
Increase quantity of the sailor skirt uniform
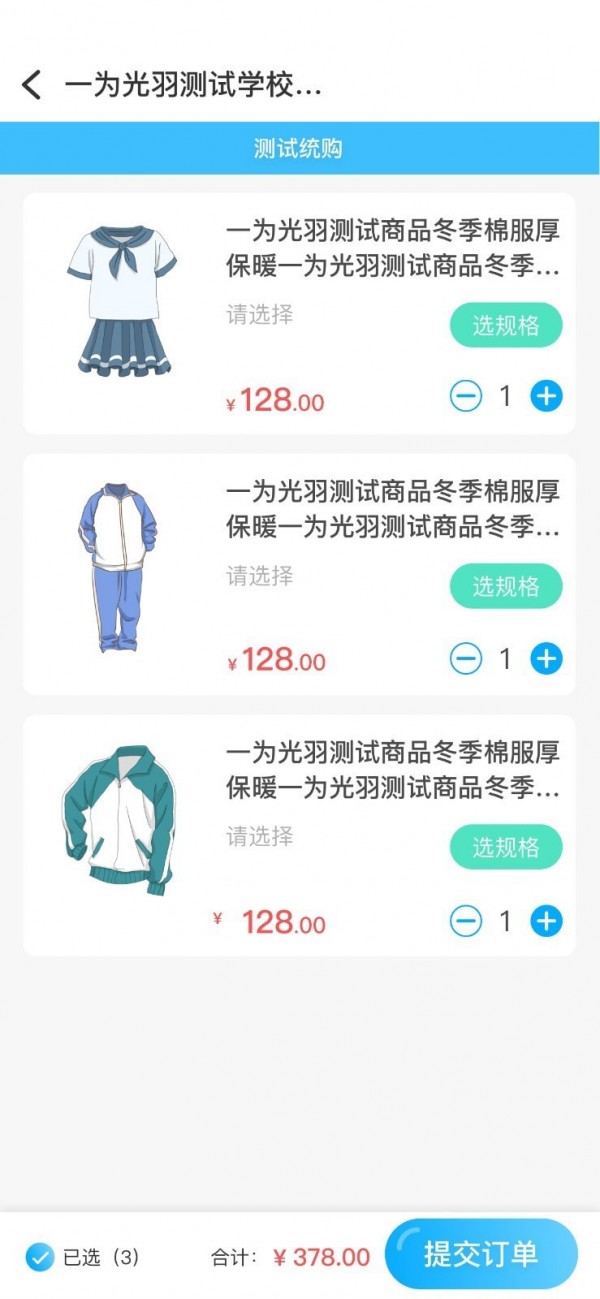click(546, 397)
